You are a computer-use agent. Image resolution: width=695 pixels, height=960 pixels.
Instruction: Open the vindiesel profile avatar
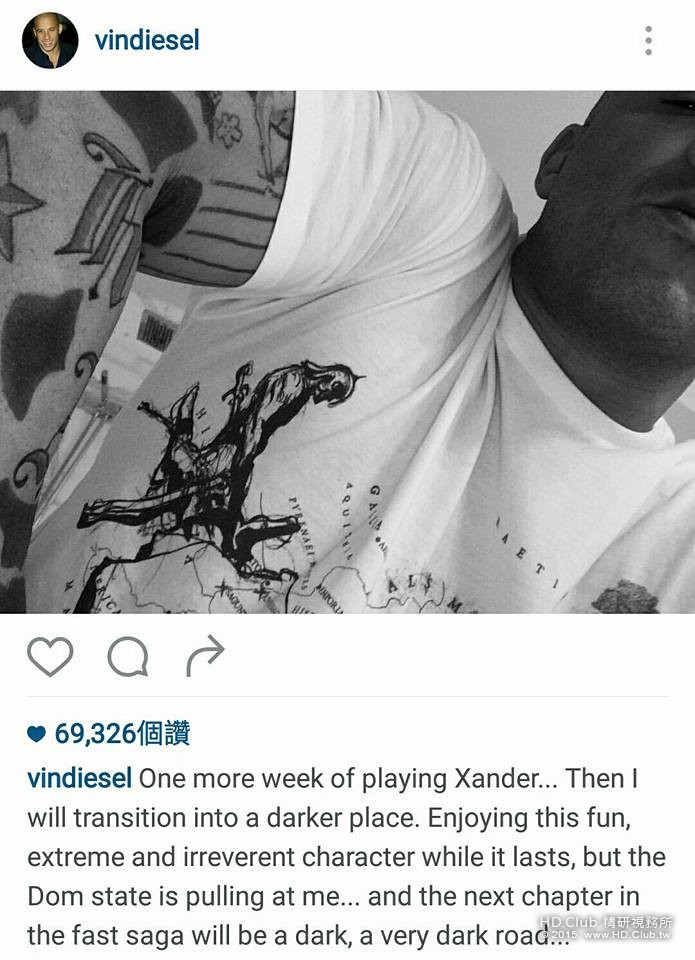point(50,41)
